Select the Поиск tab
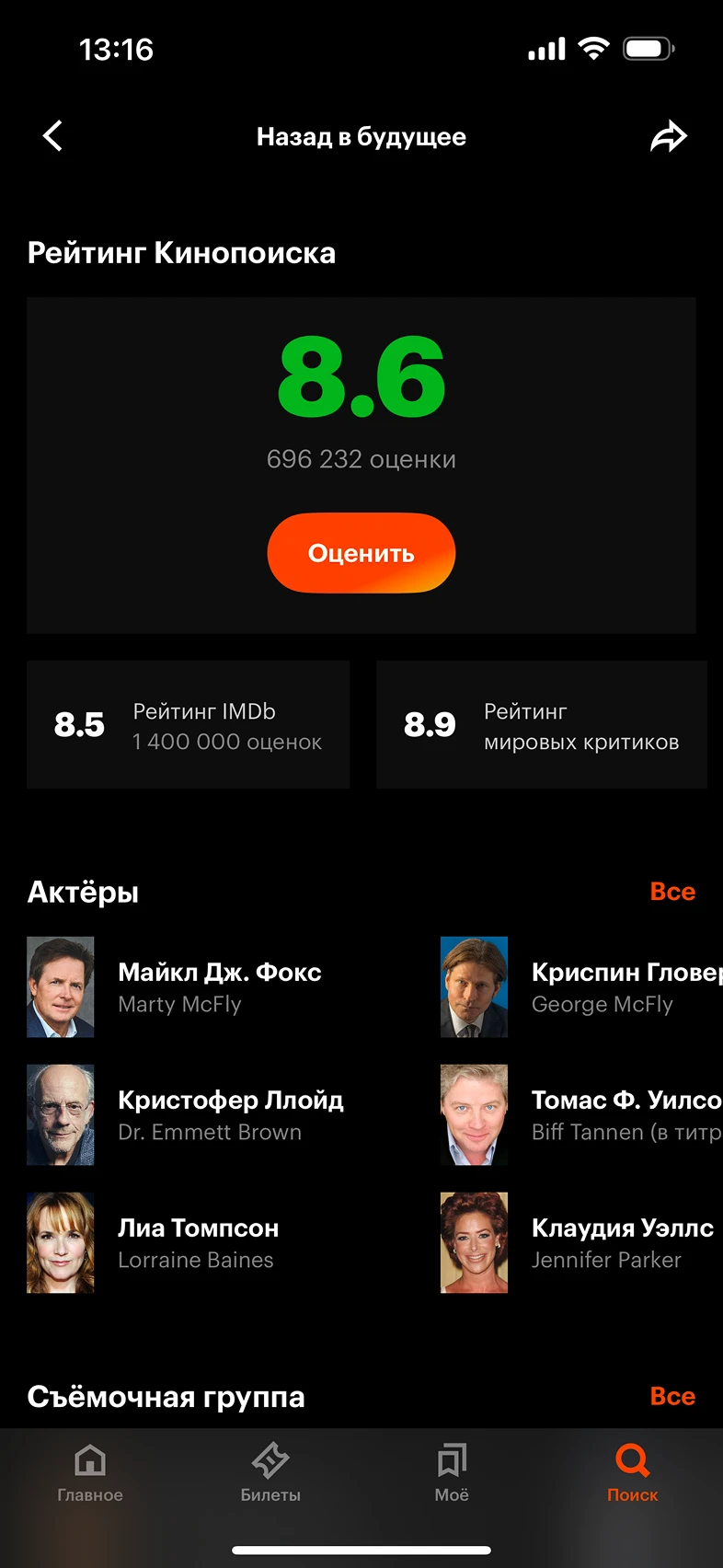 pos(632,1472)
